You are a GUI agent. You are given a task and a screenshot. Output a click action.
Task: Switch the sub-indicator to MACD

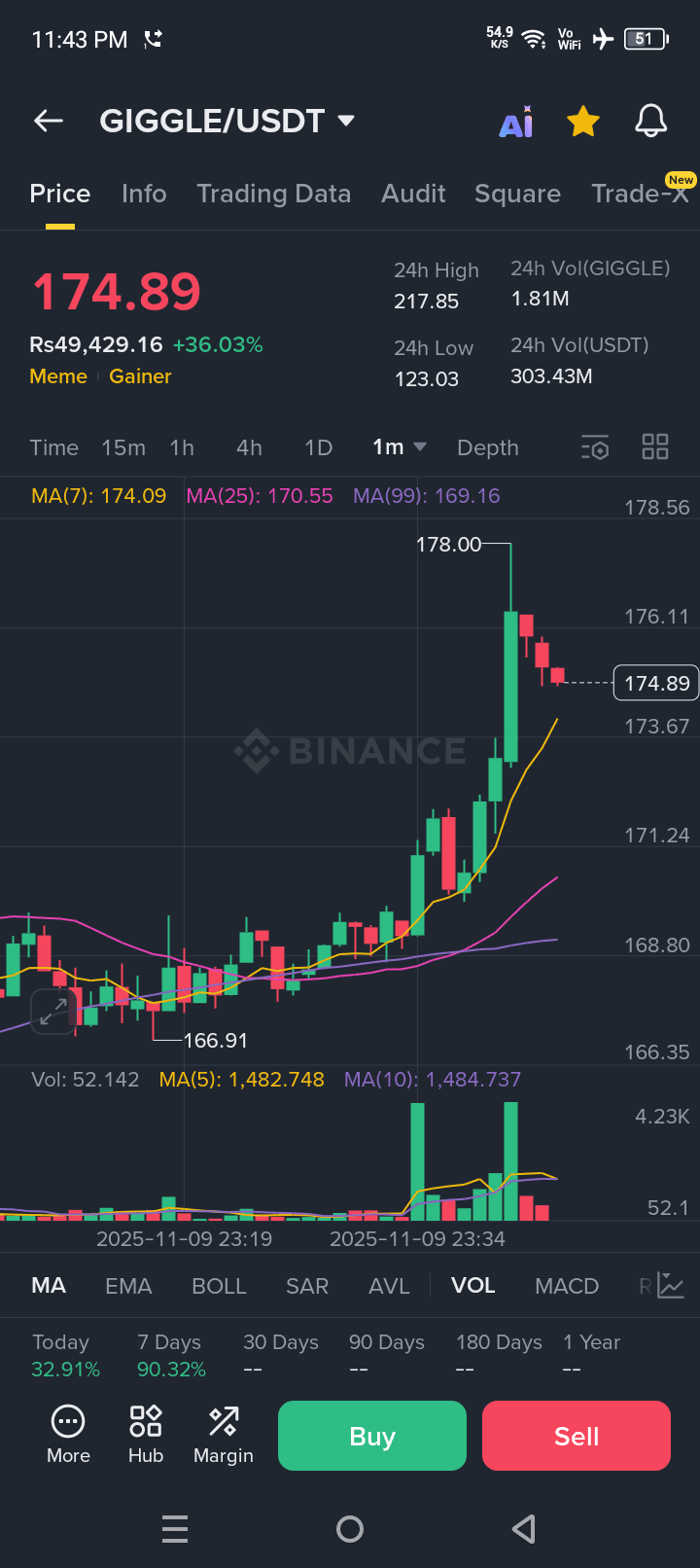point(566,1286)
